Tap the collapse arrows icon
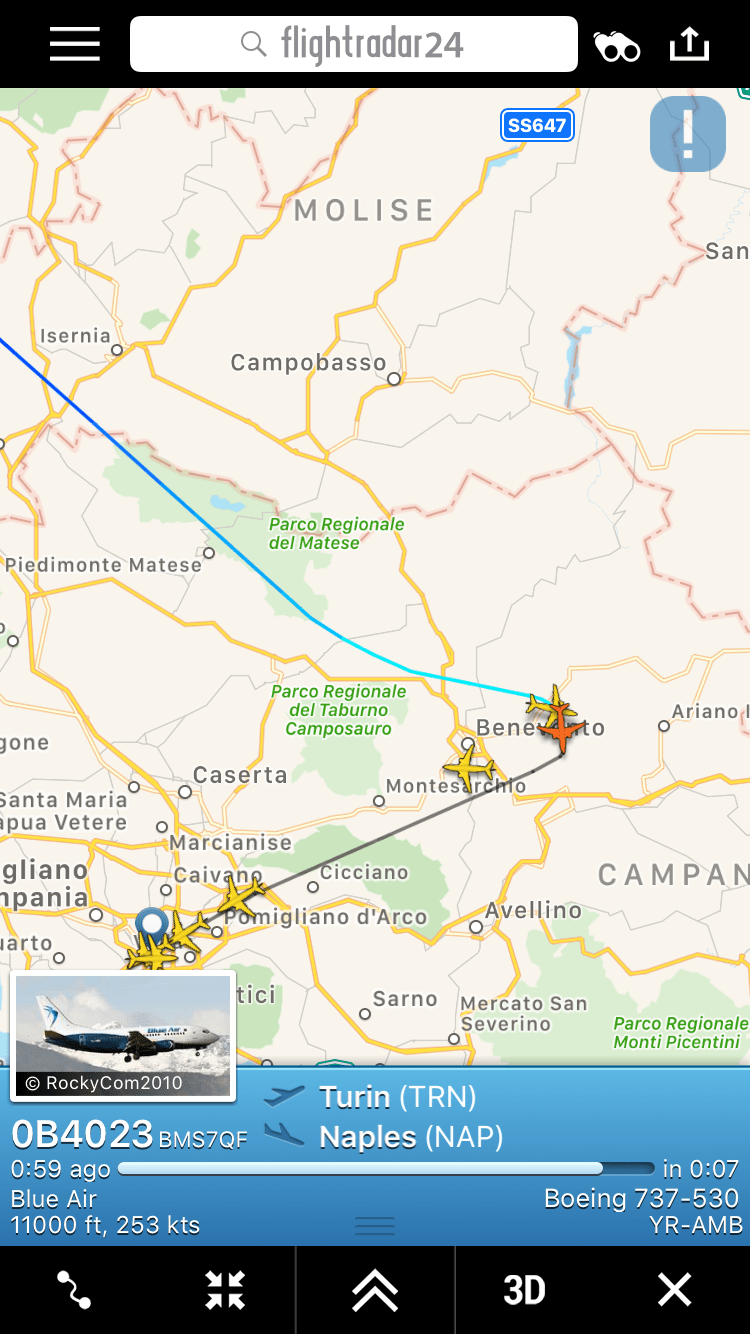The width and height of the screenshot is (750, 1334). click(225, 1290)
